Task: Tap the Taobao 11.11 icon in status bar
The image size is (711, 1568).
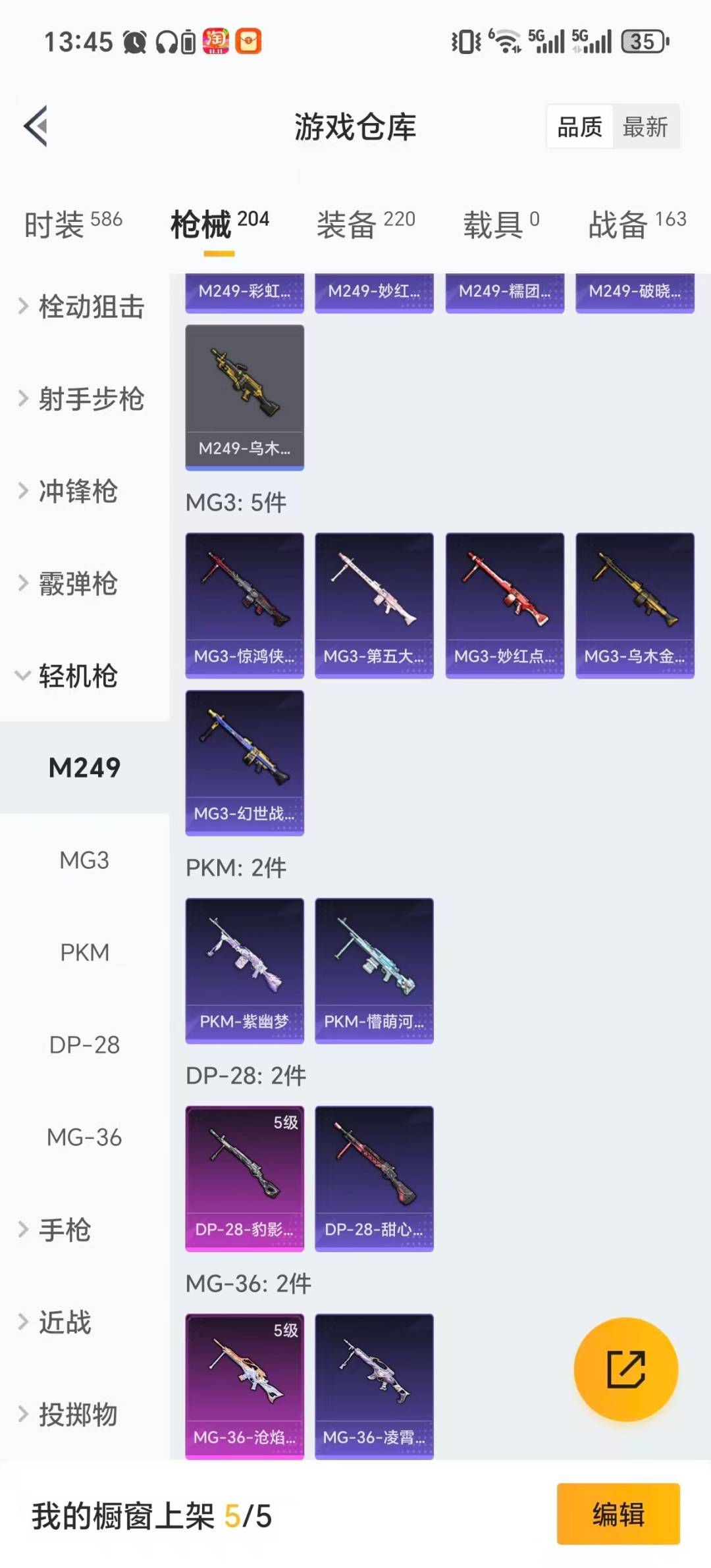Action: 217,42
